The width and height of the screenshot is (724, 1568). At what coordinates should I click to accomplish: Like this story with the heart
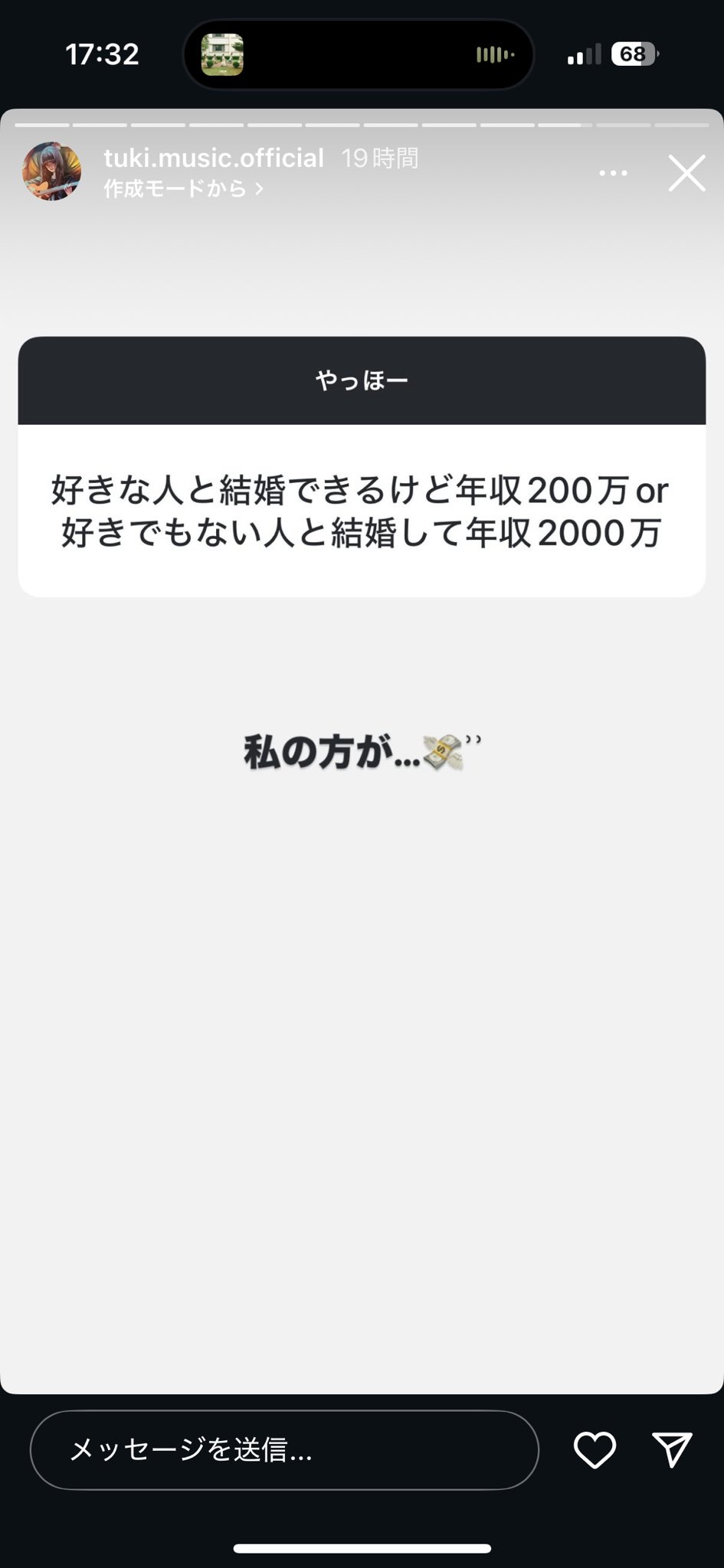595,1449
